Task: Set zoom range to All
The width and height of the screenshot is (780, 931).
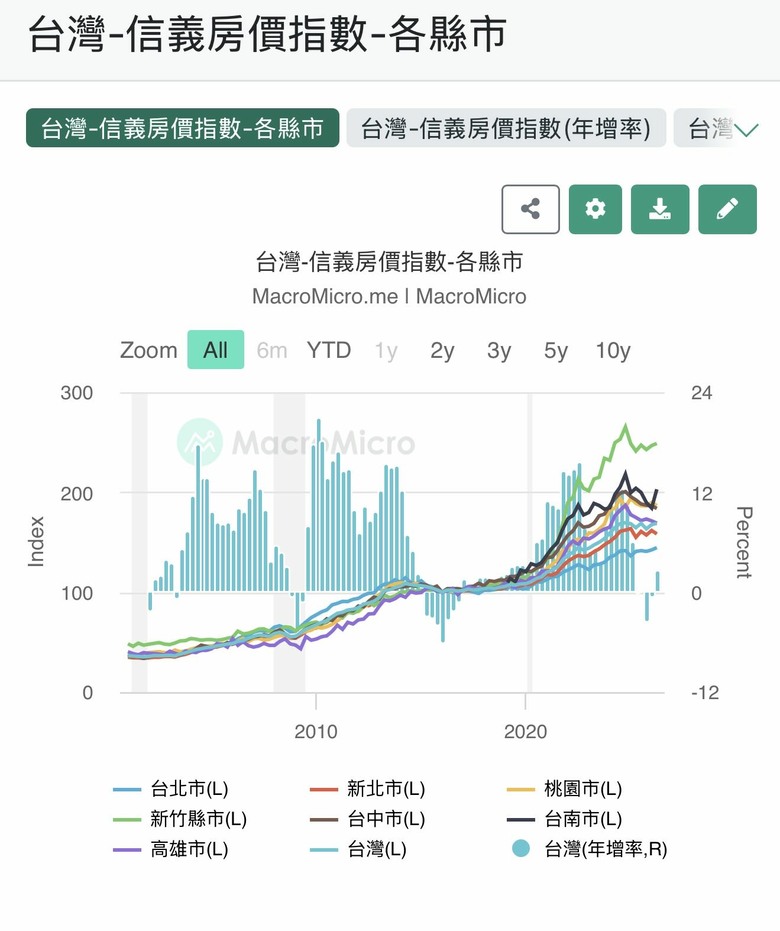Action: tap(215, 350)
